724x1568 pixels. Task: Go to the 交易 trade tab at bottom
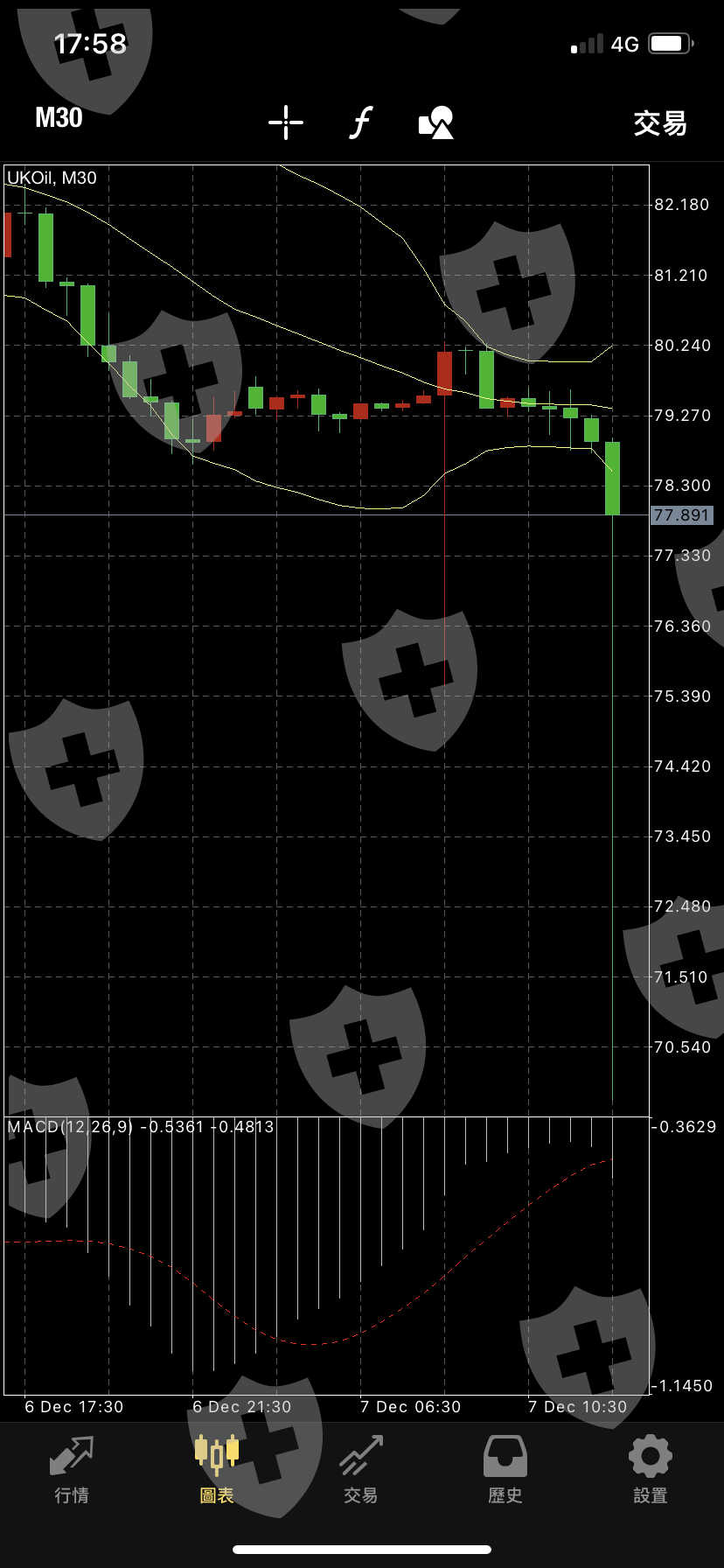(x=361, y=1470)
